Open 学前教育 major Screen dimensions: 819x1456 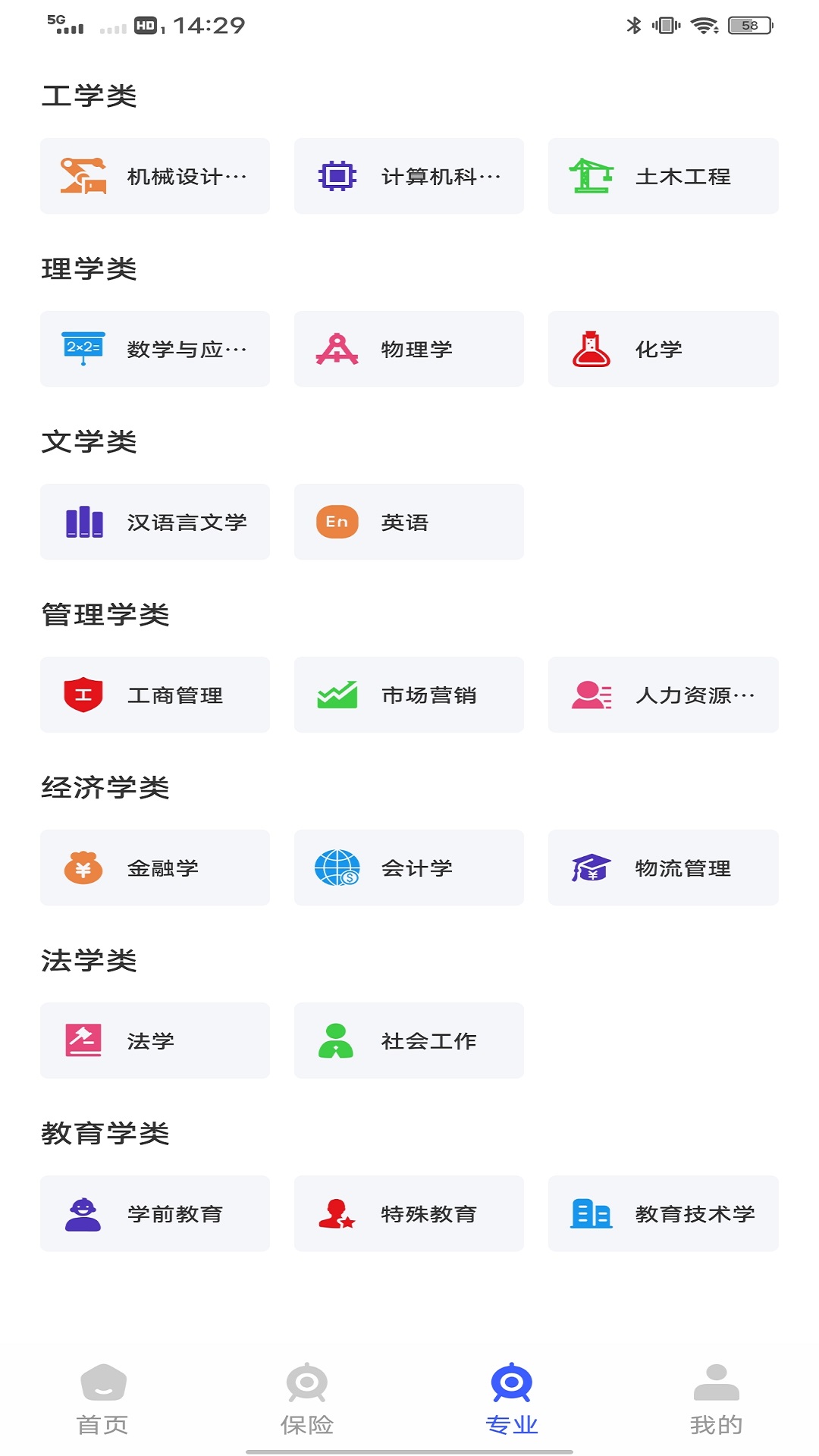point(155,1213)
